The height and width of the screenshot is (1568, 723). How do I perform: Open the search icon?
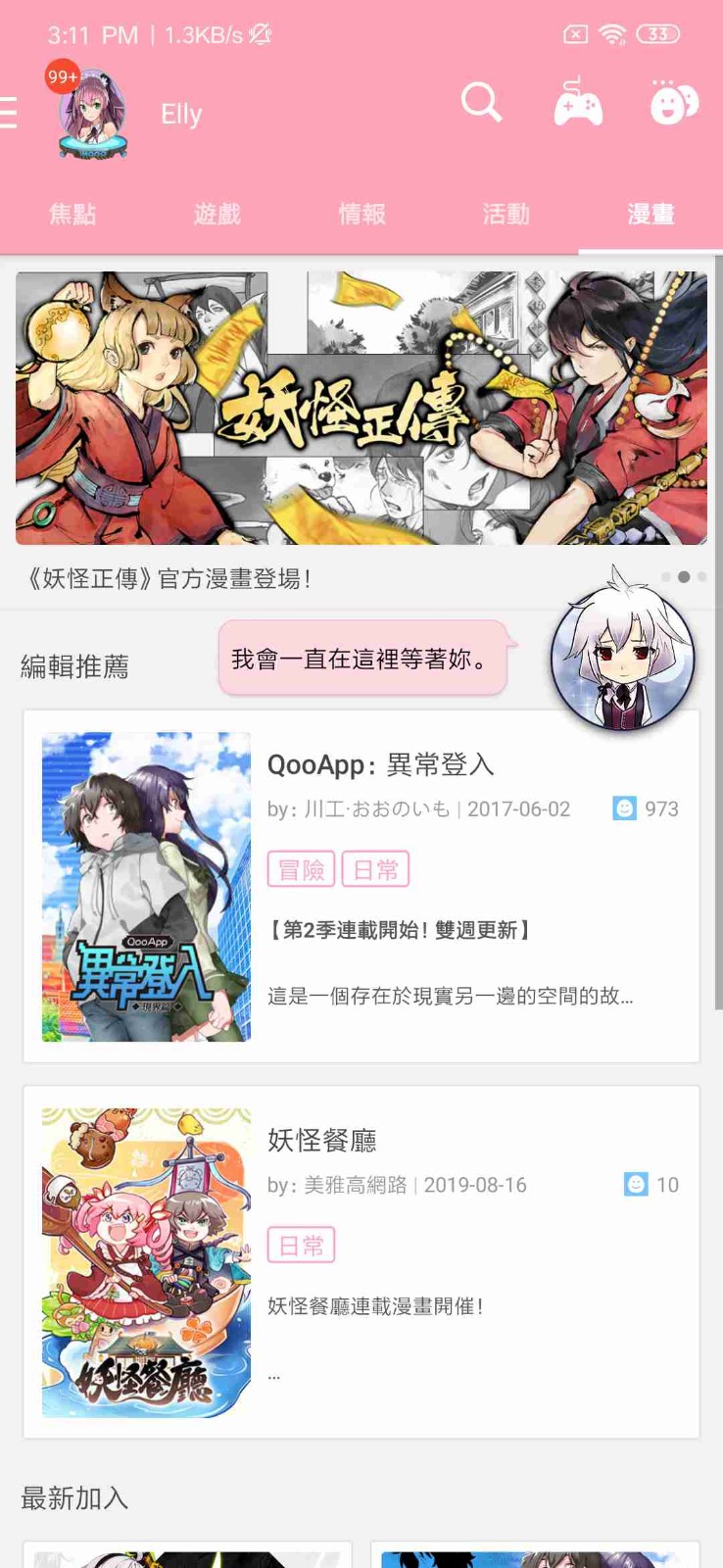click(481, 102)
